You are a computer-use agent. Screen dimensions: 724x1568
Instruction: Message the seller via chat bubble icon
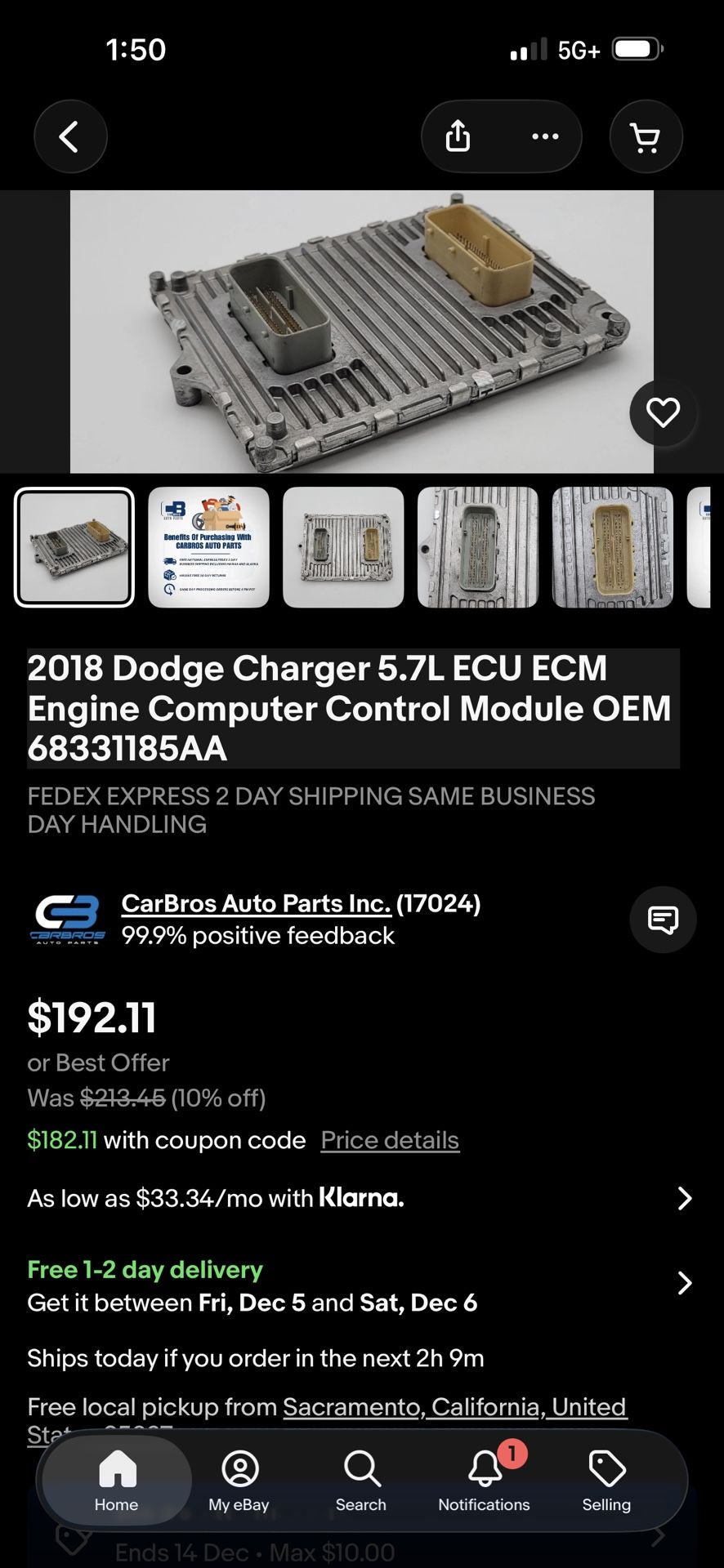pyautogui.click(x=663, y=919)
